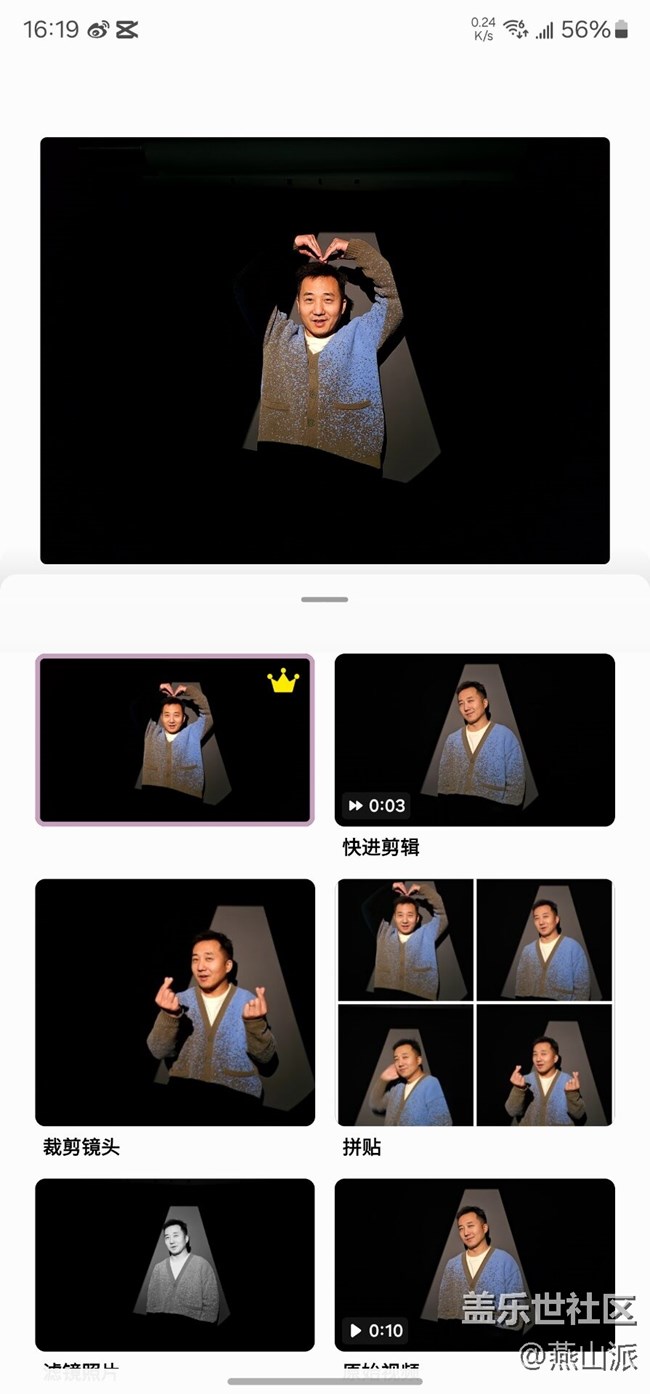Open the black-and-white filter photo
Screen dimensions: 650x1394
coord(175,1264)
